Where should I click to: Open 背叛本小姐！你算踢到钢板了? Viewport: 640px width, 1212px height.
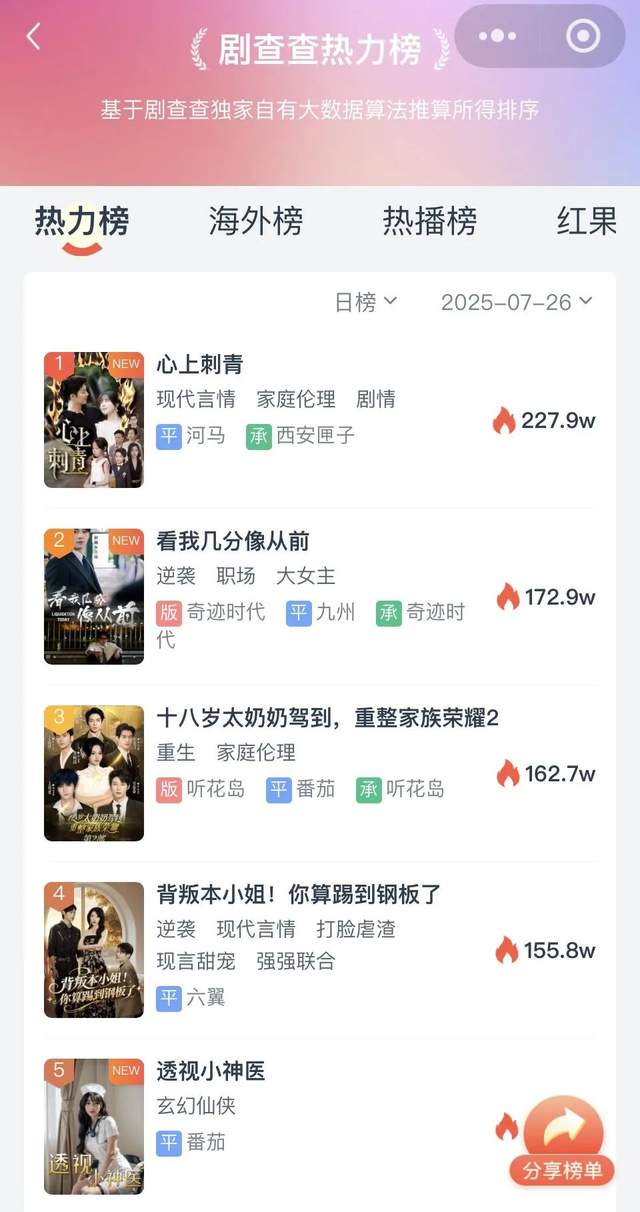click(x=298, y=894)
